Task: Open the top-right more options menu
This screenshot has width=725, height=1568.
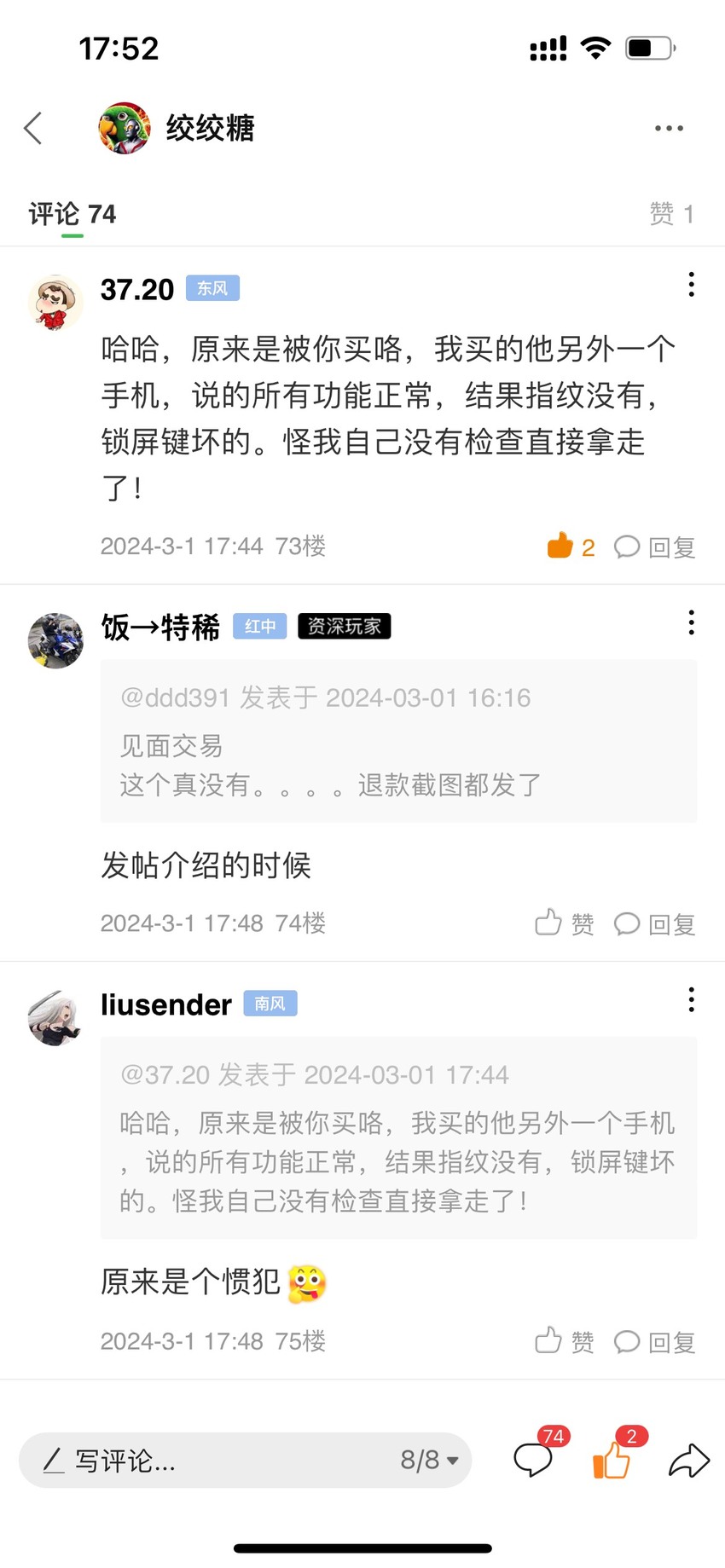Action: pyautogui.click(x=669, y=129)
